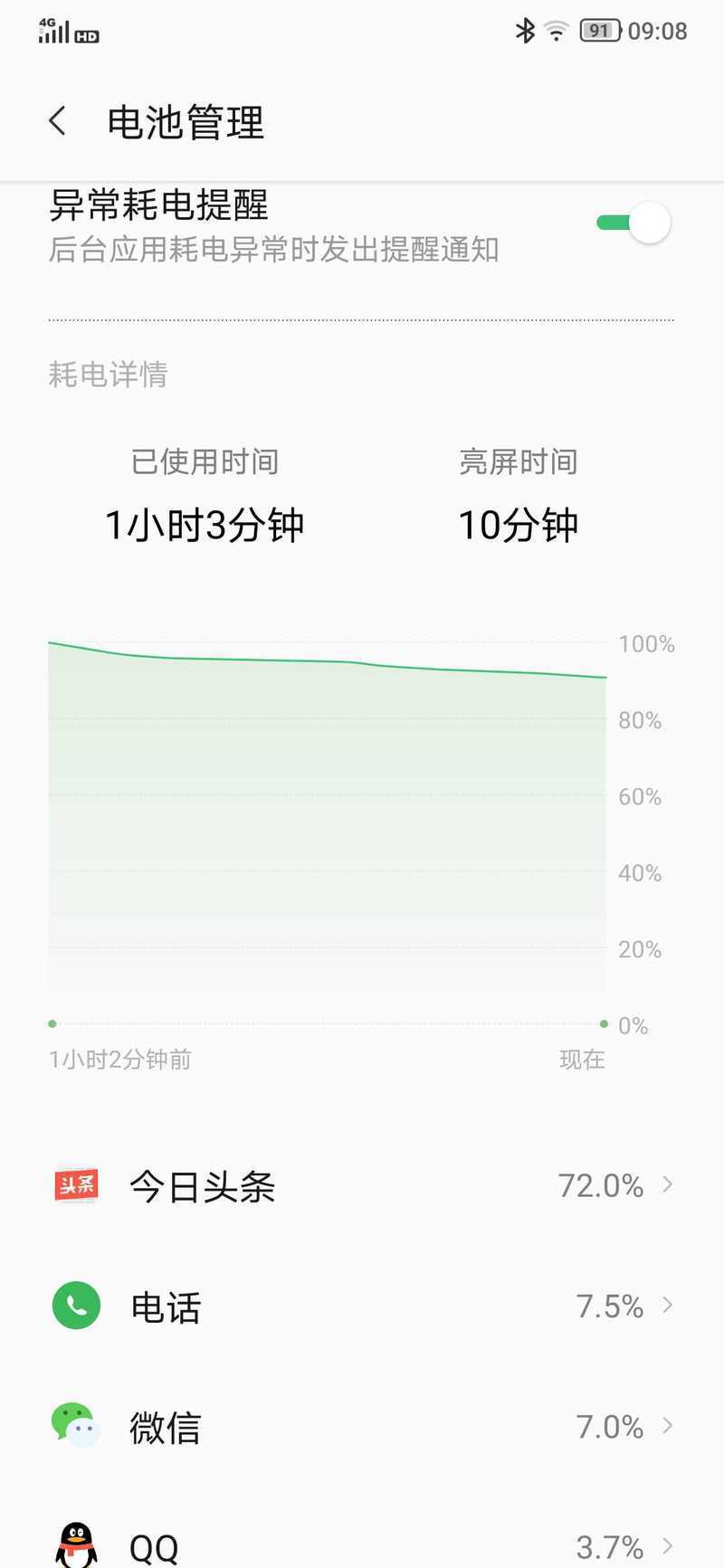Viewport: 724px width, 1568px height.
Task: Toggle the 异常耗电提醒 switch
Action: tap(633, 223)
